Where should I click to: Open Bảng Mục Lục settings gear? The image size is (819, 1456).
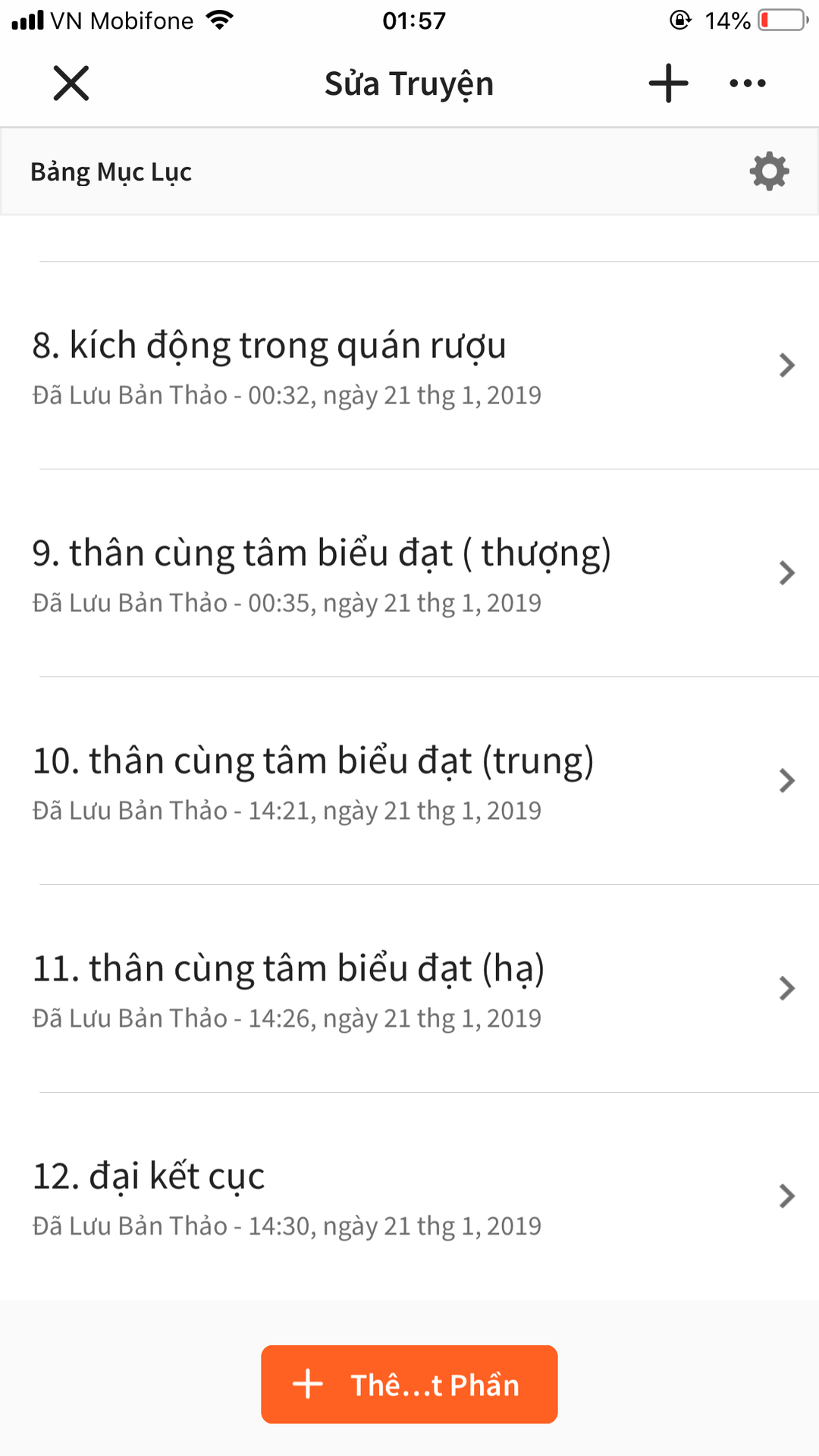[769, 171]
